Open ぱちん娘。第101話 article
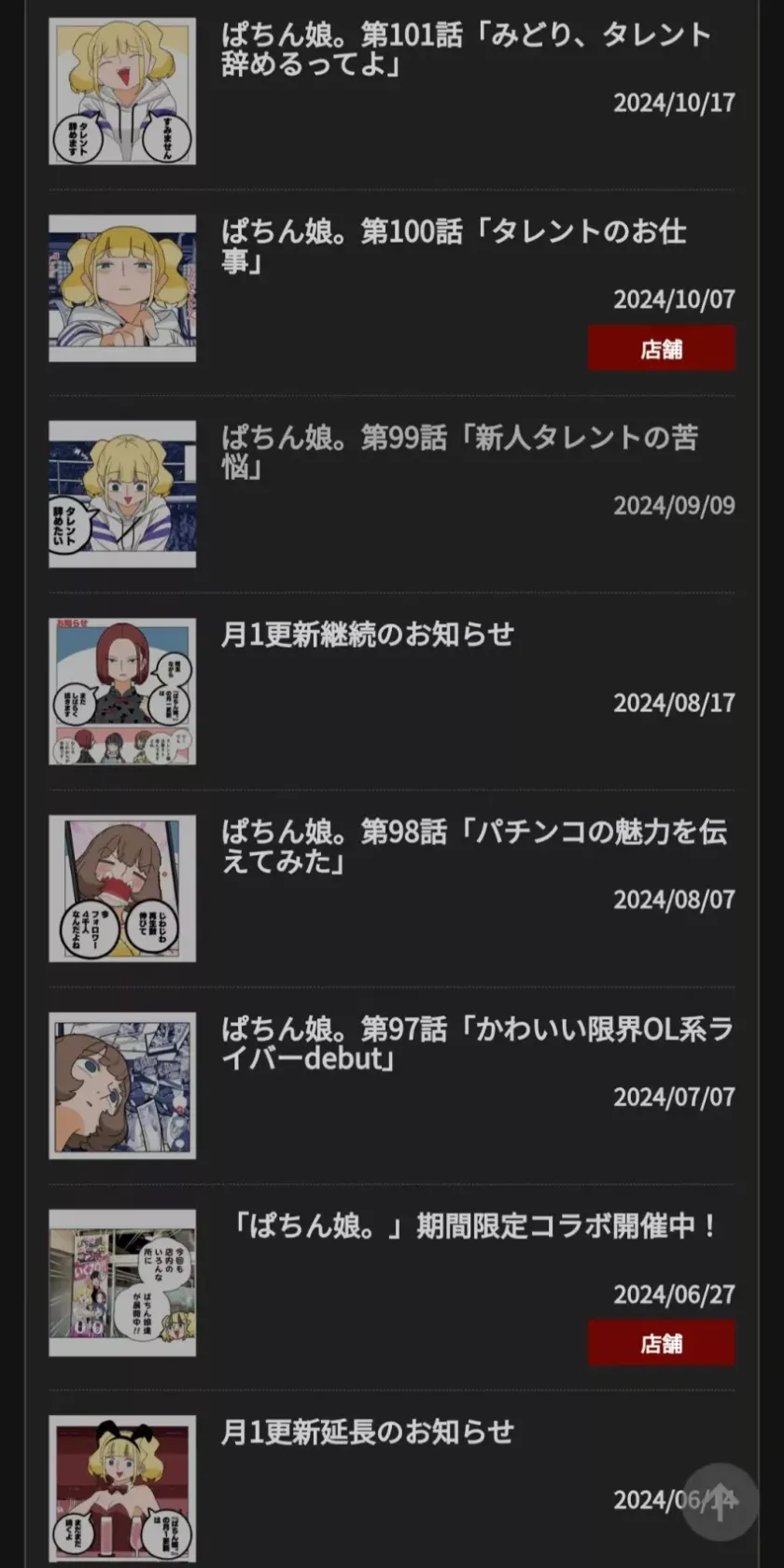The height and width of the screenshot is (1568, 784). click(x=467, y=50)
